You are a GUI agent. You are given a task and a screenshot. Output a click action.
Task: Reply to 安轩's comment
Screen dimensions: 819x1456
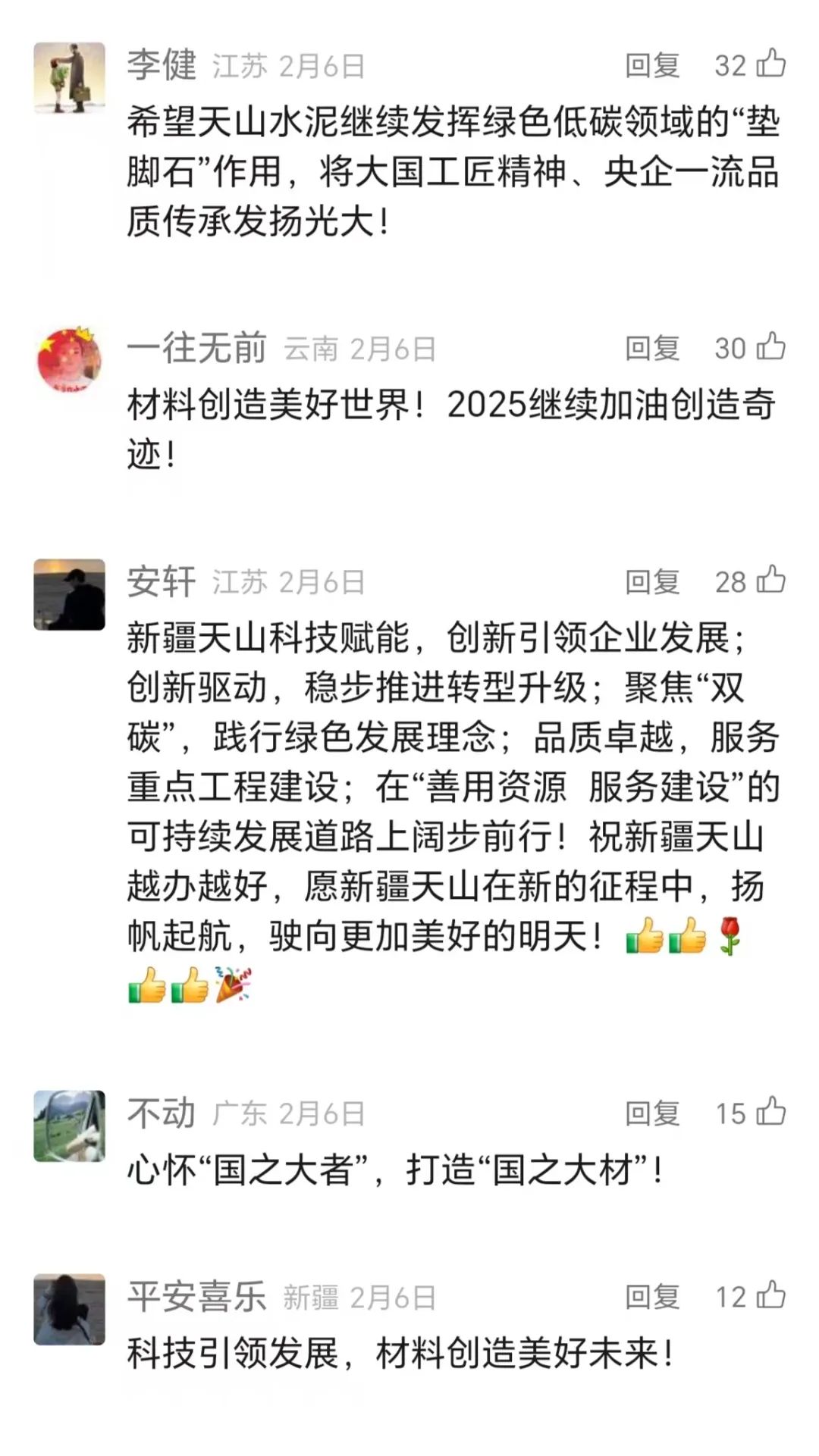click(652, 582)
